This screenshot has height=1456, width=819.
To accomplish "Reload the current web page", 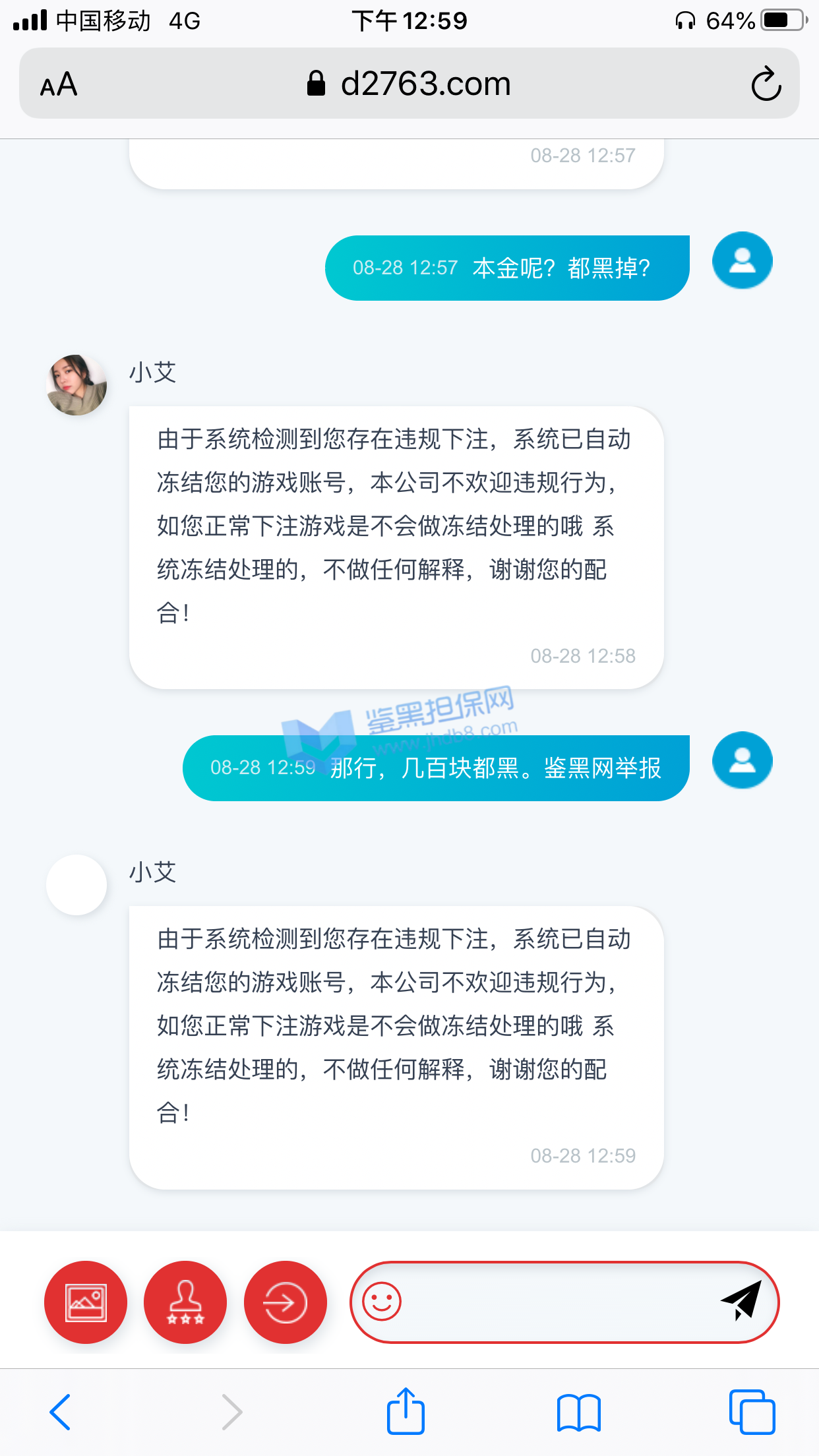I will 766,84.
